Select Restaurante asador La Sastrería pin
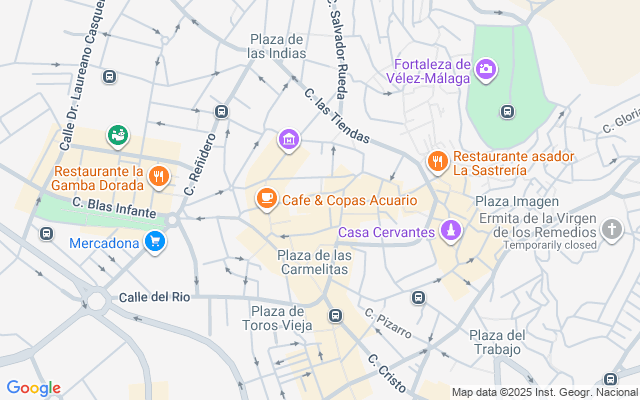This screenshot has width=640, height=400. pos(436,160)
